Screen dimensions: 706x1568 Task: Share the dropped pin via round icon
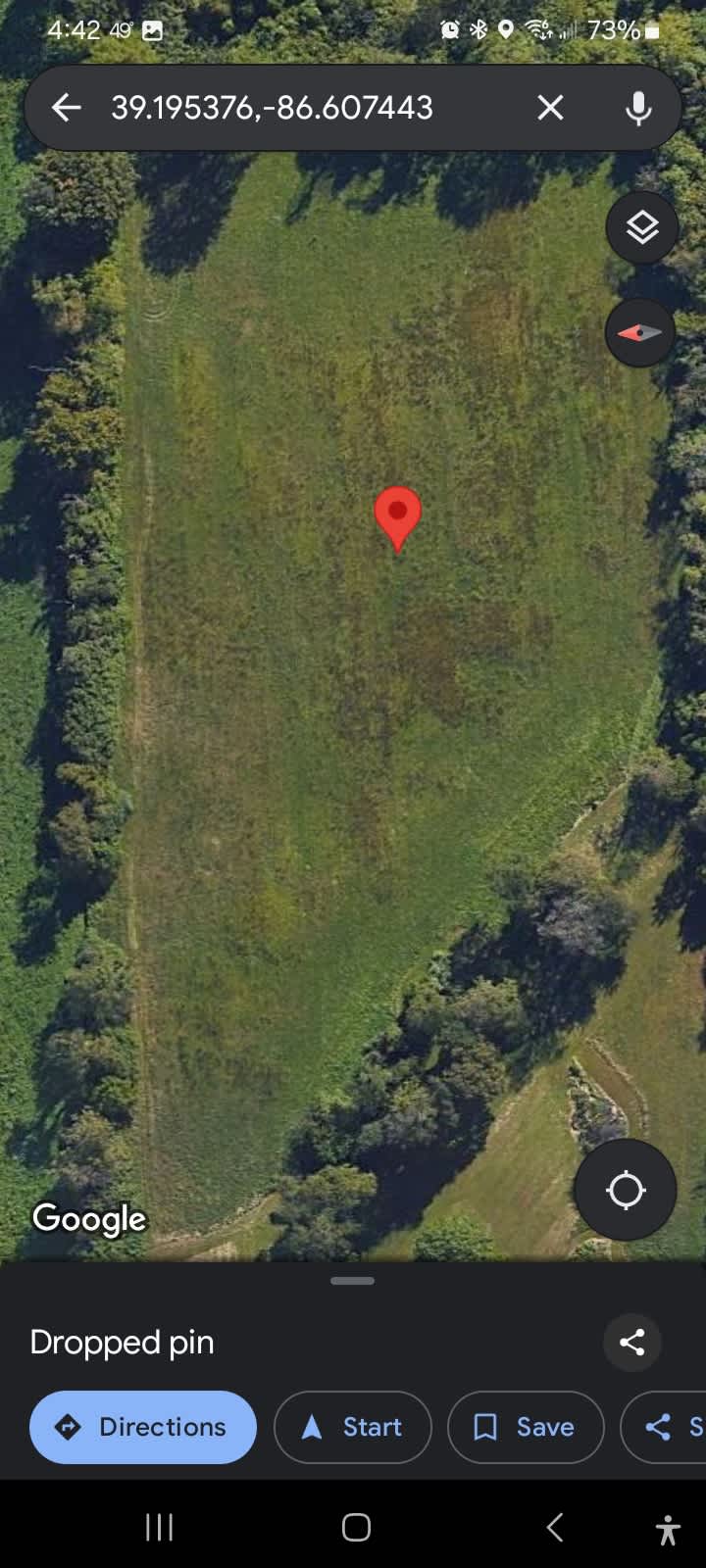632,1343
